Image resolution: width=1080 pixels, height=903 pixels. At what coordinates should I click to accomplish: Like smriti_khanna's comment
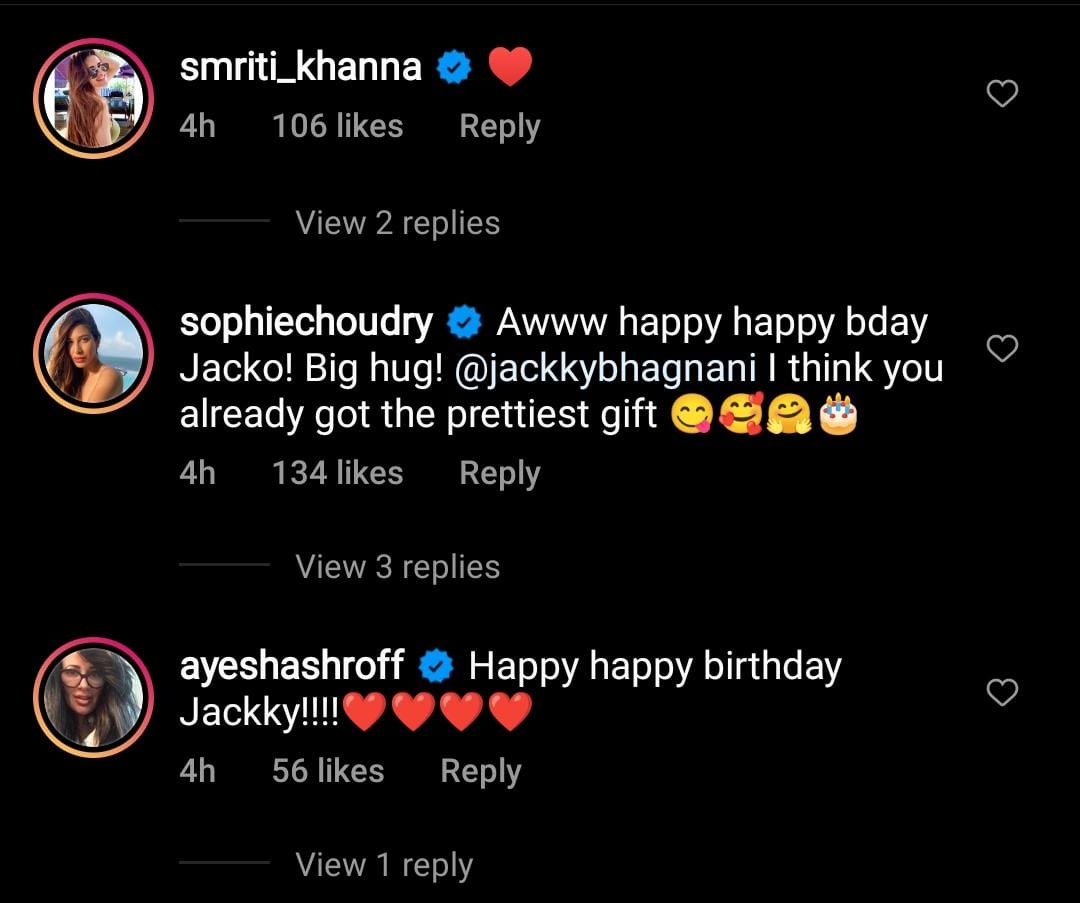(x=1002, y=94)
